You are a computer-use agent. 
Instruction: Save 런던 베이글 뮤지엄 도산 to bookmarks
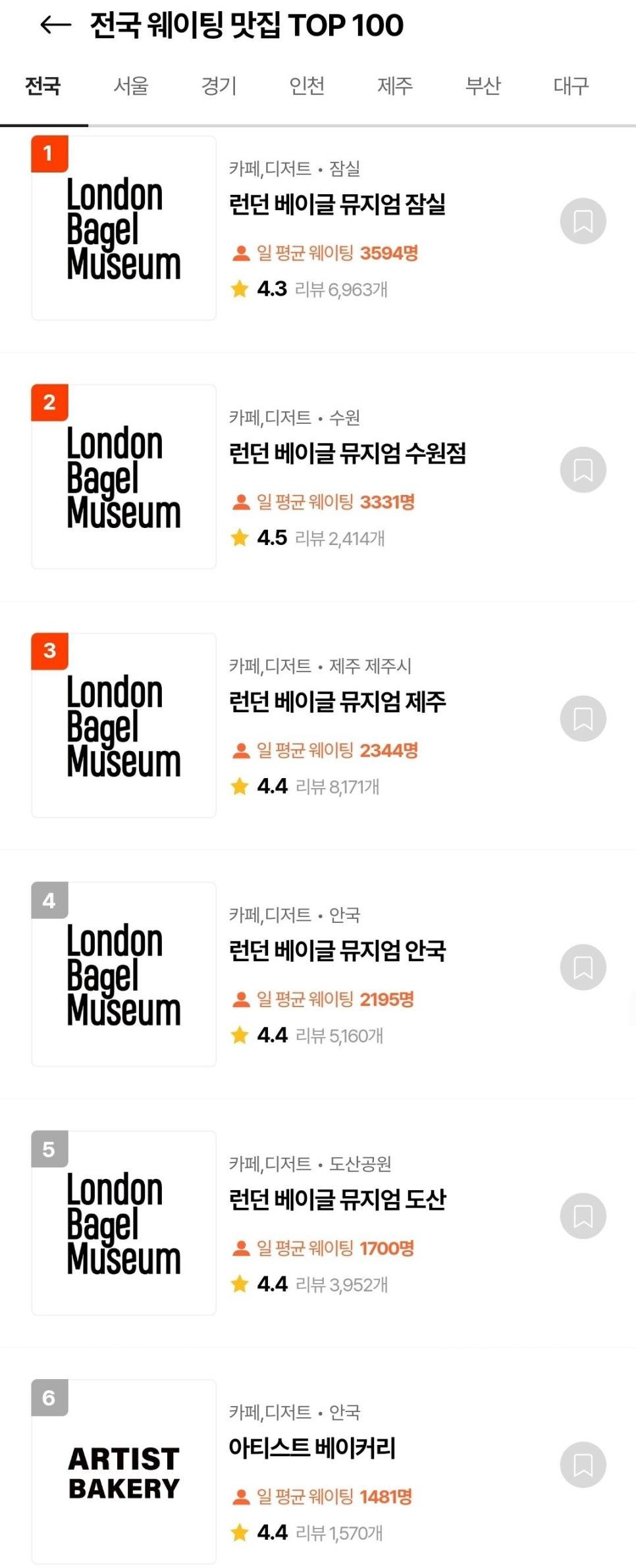[x=583, y=1216]
